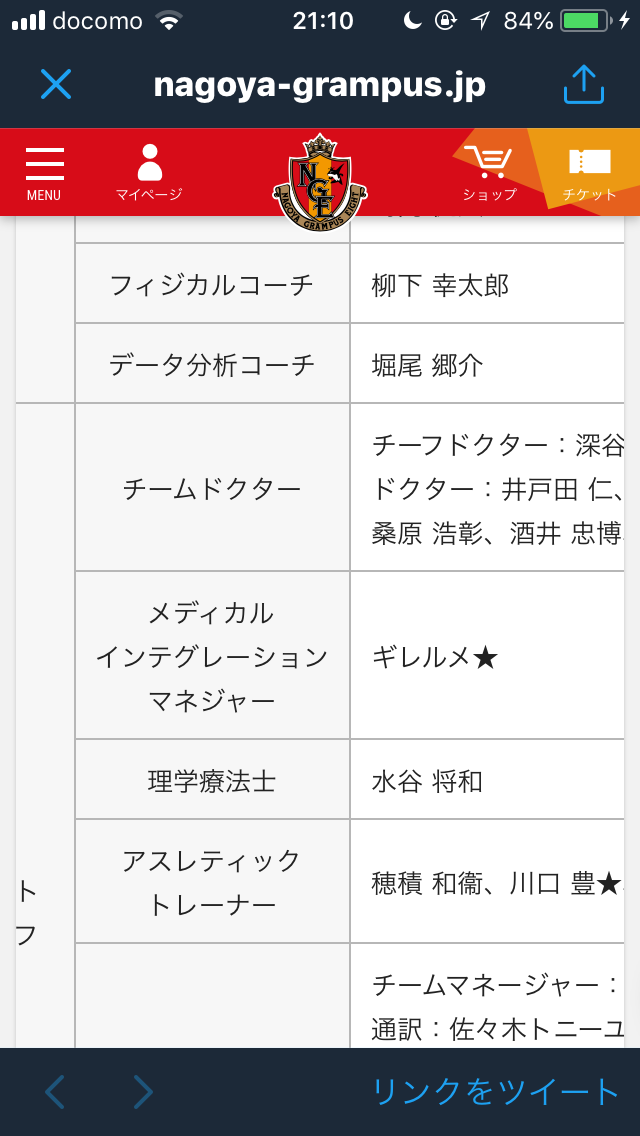The height and width of the screenshot is (1136, 640).
Task: Go back to the previous page
Action: click(56, 1092)
